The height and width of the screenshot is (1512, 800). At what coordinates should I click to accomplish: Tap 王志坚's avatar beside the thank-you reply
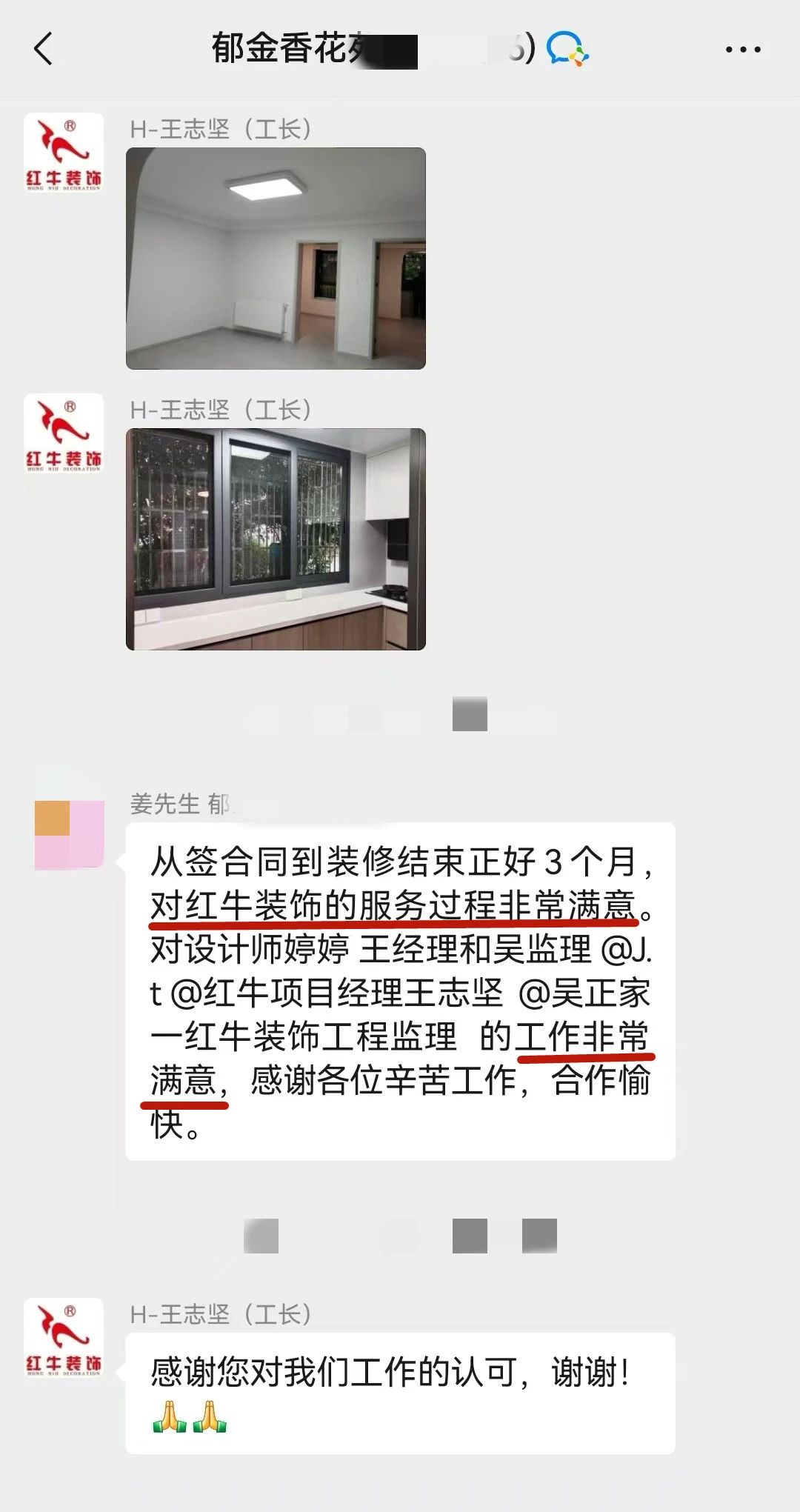(x=64, y=1338)
